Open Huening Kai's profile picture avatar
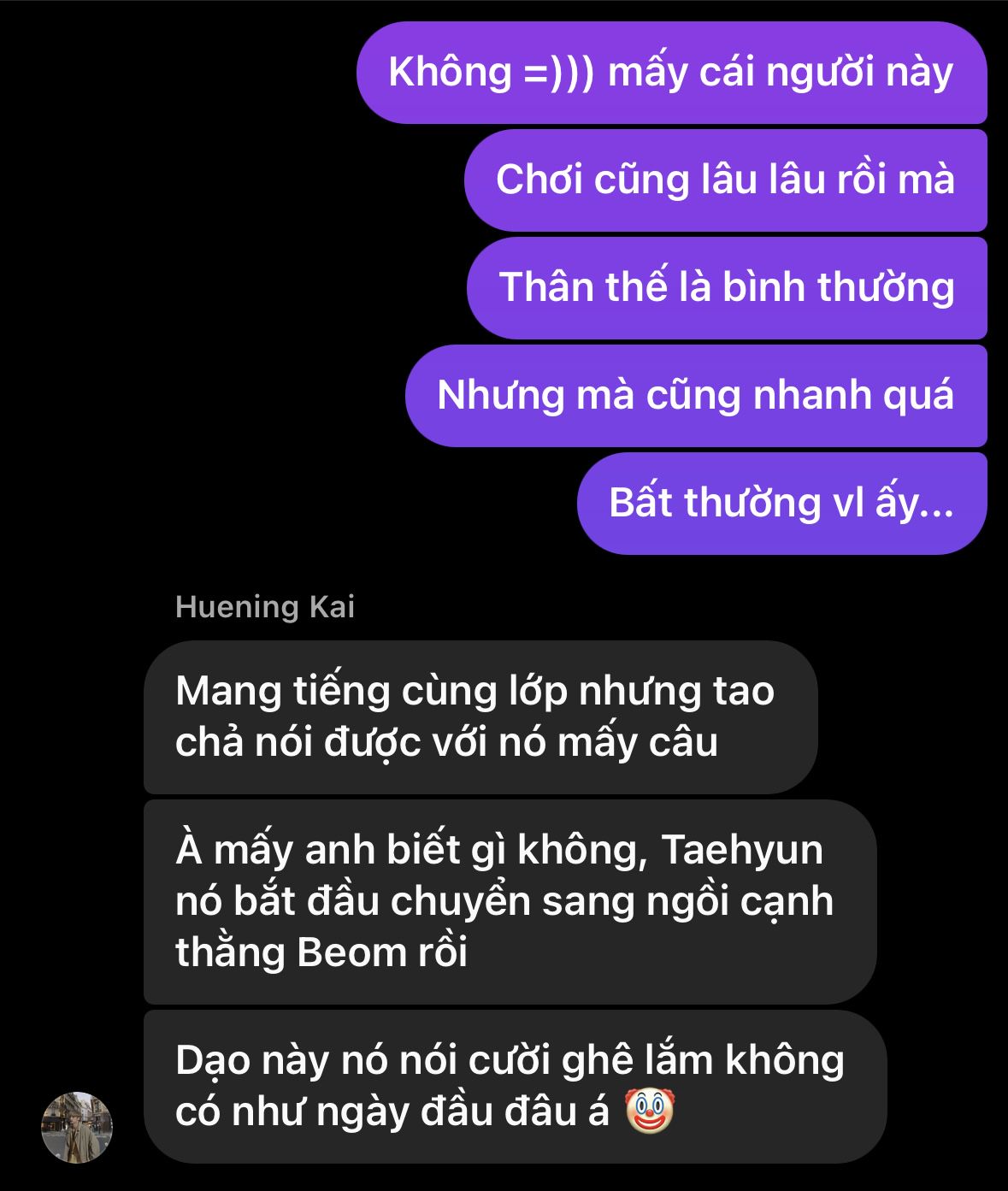 pos(77,1127)
